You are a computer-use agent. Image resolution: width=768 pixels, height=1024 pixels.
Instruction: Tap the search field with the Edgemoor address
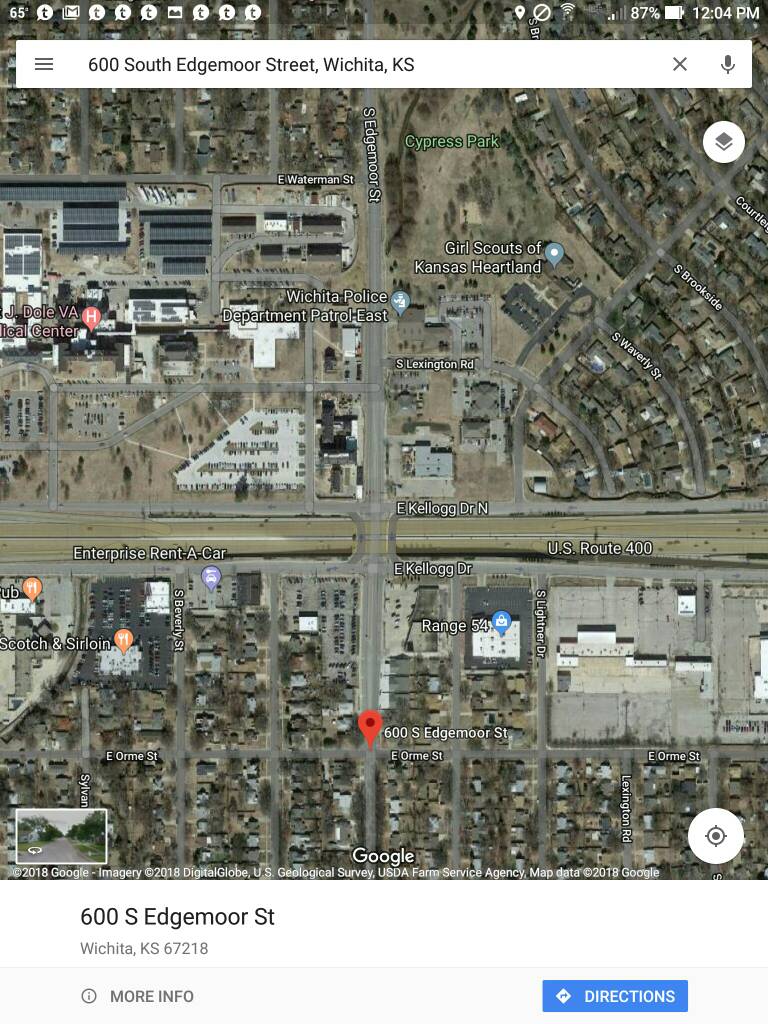coord(360,64)
